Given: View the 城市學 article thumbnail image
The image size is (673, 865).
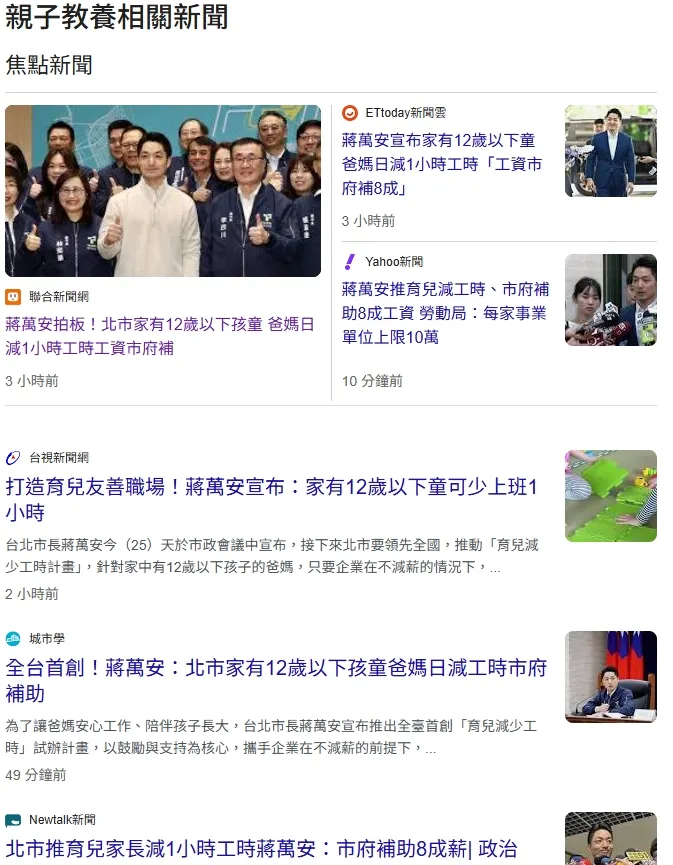Looking at the screenshot, I should [610, 677].
